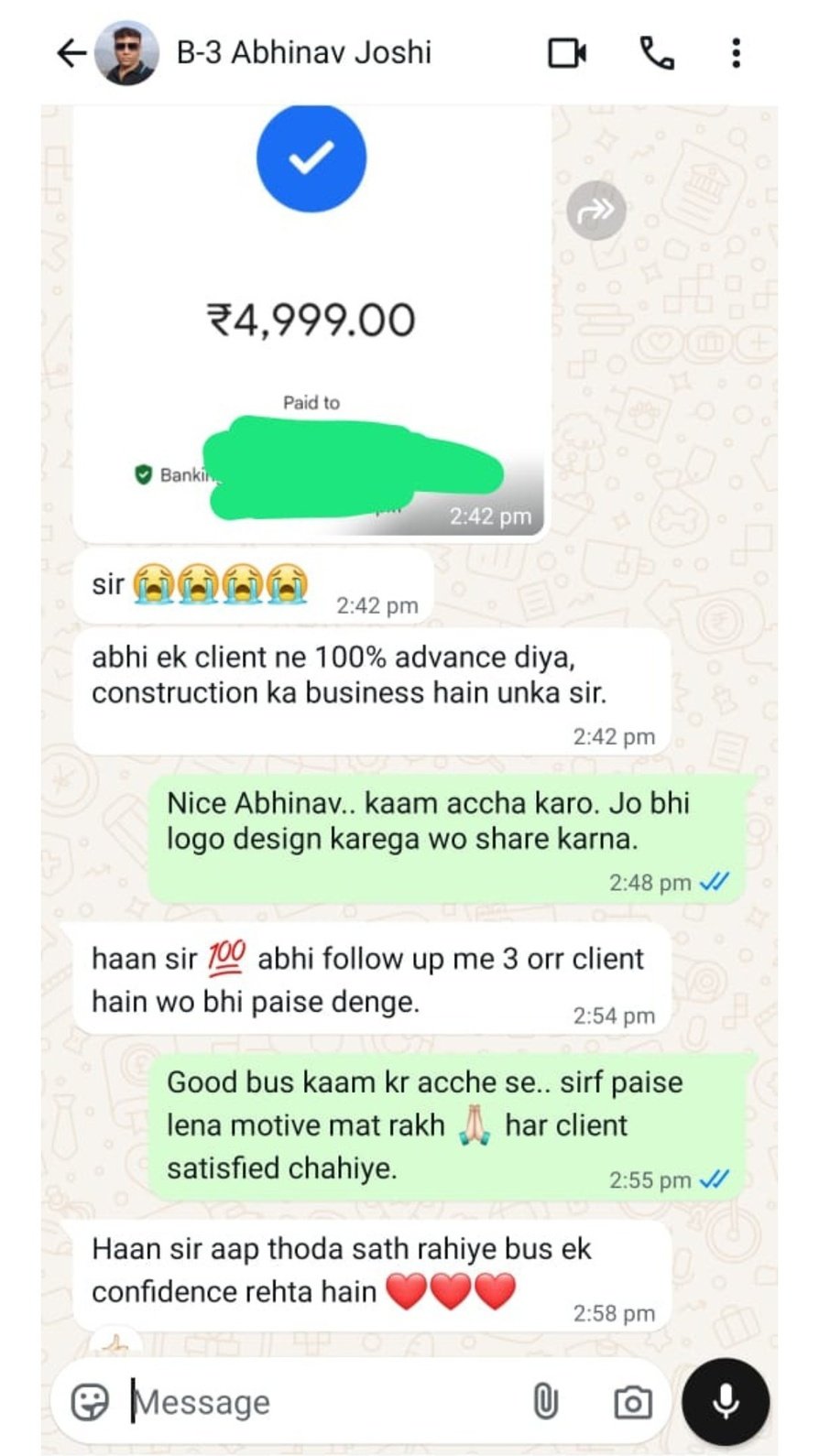This screenshot has width=819, height=1456.
Task: Start a video call with Abhinav
Action: (567, 53)
